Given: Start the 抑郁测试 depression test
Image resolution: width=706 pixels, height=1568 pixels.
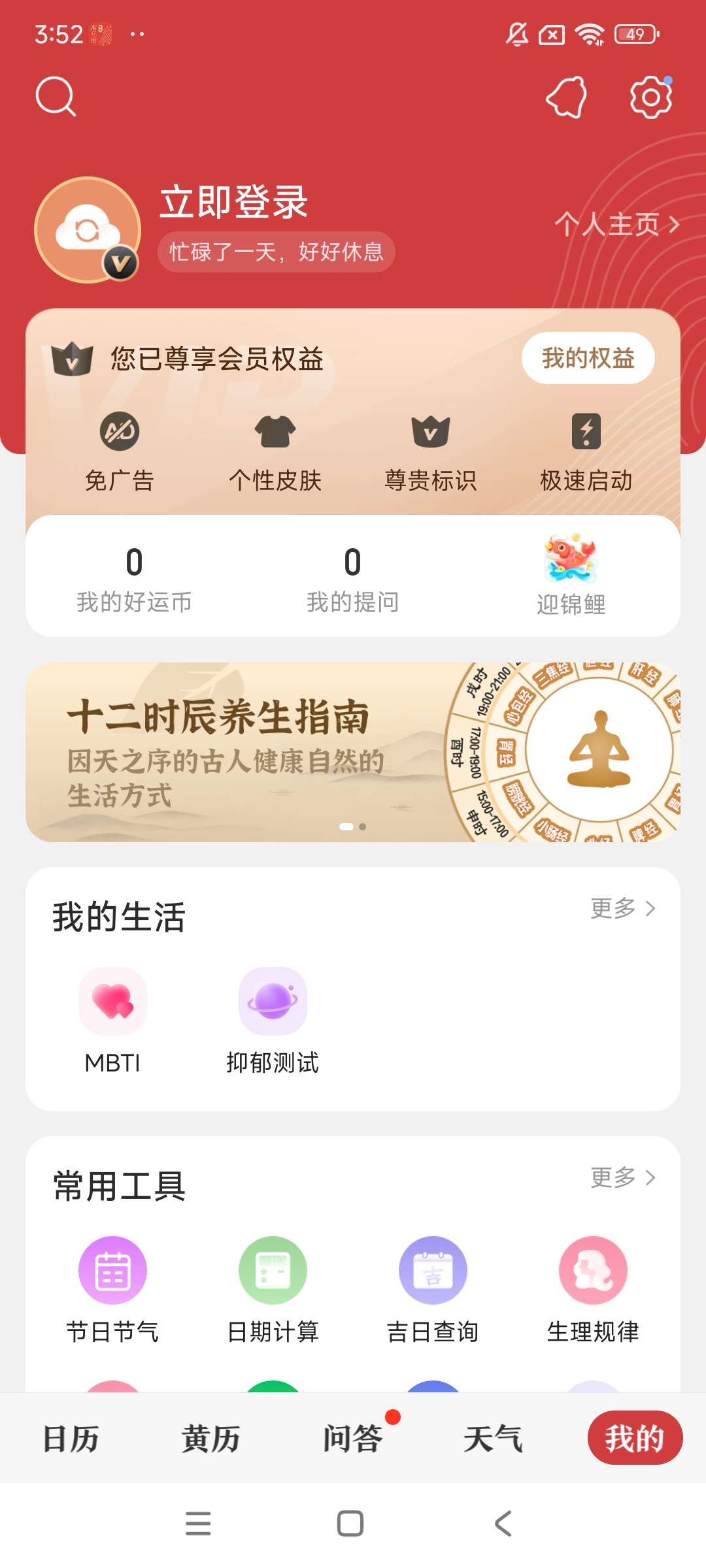Looking at the screenshot, I should click(273, 1021).
